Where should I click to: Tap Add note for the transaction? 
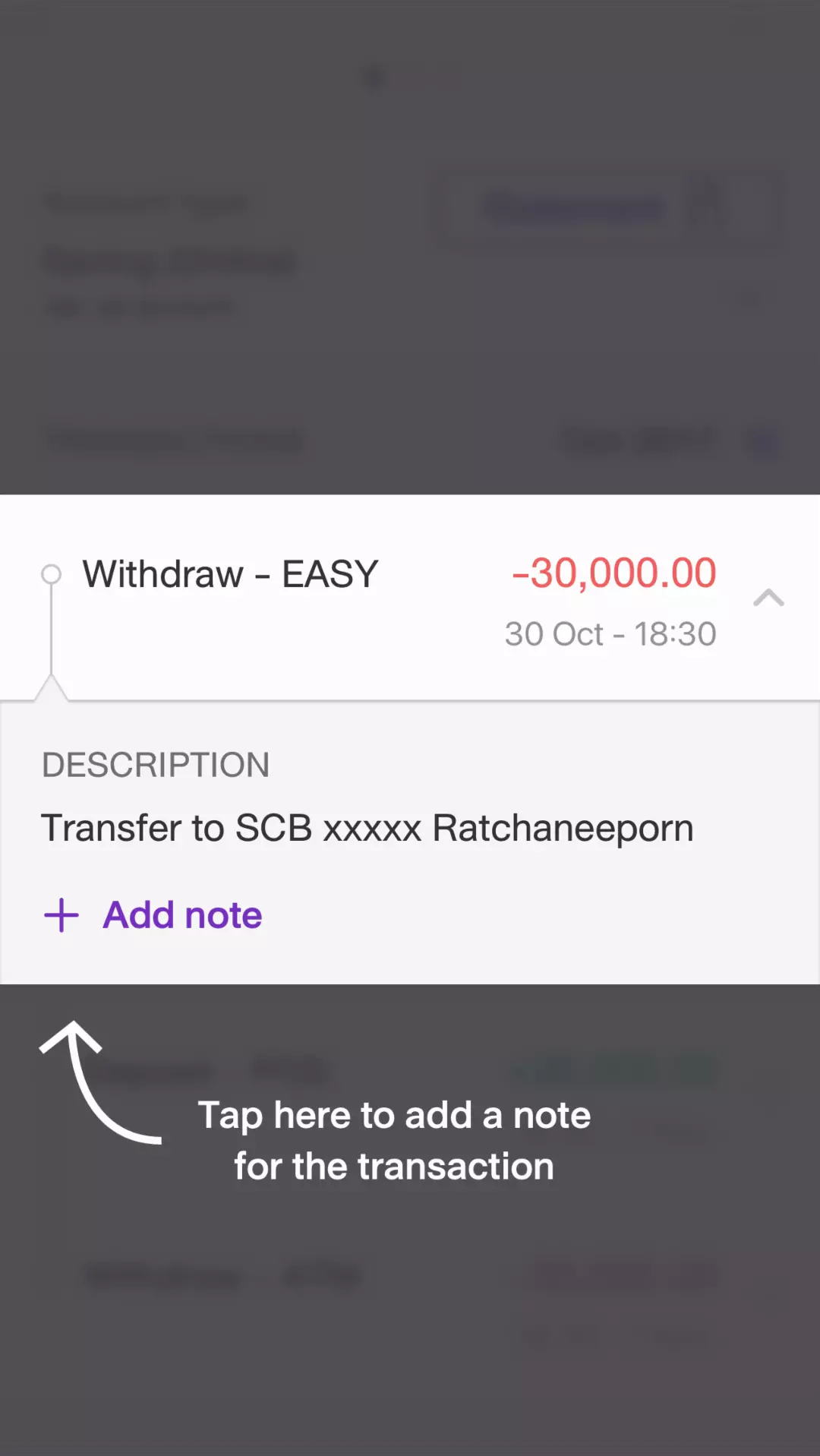click(x=153, y=915)
